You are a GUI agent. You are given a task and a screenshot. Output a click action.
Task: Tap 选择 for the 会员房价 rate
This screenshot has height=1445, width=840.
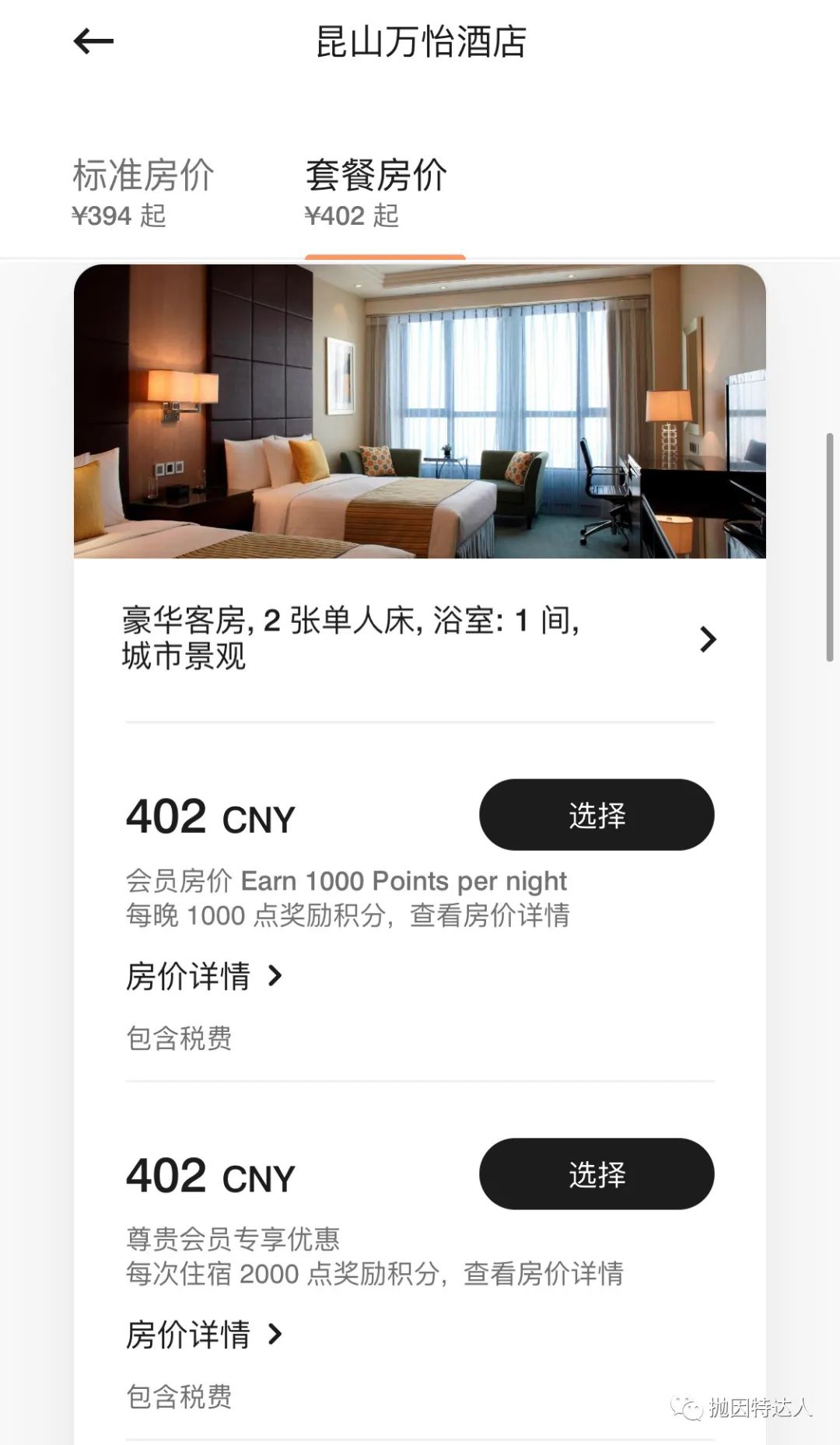(597, 815)
